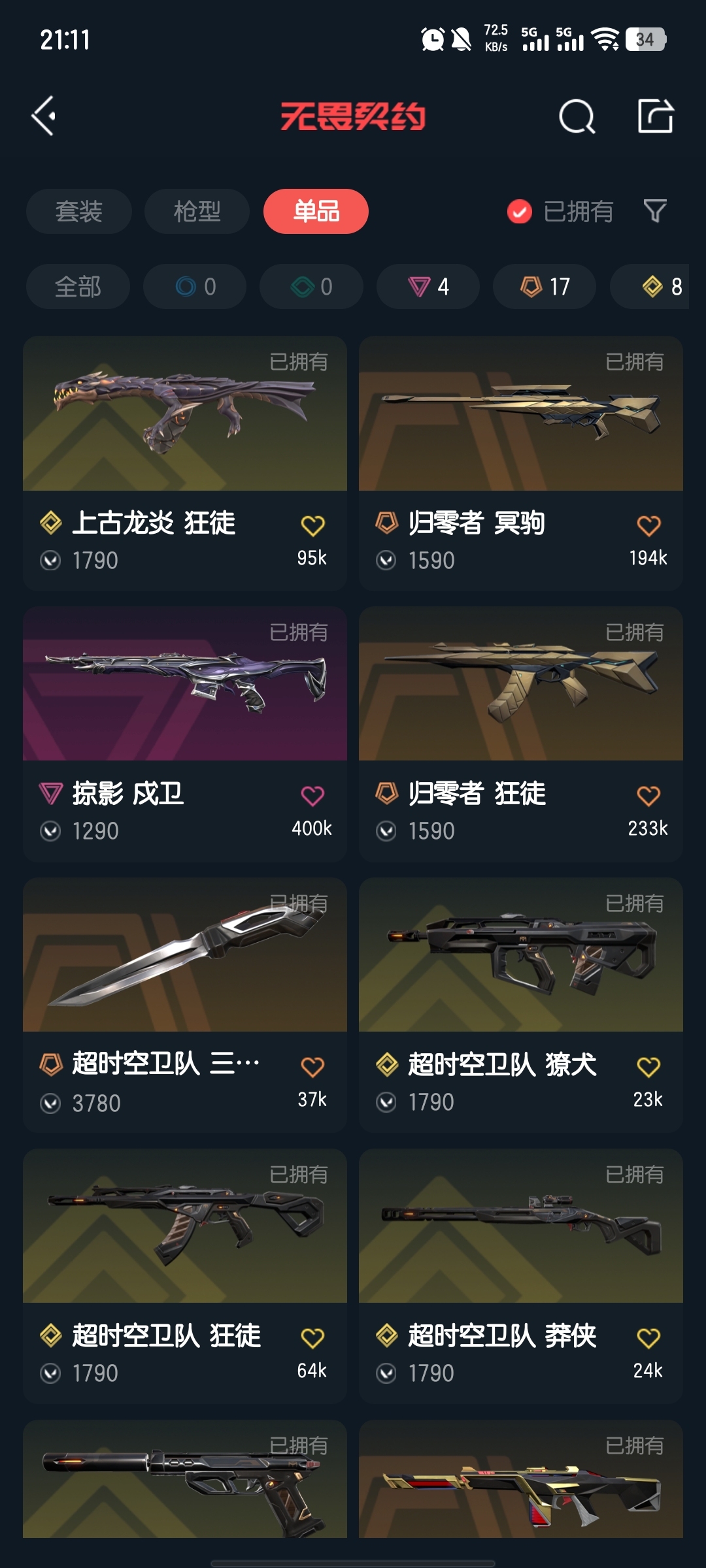Select the 全部 rarity chip
Viewport: 706px width, 1568px height.
pyautogui.click(x=78, y=287)
